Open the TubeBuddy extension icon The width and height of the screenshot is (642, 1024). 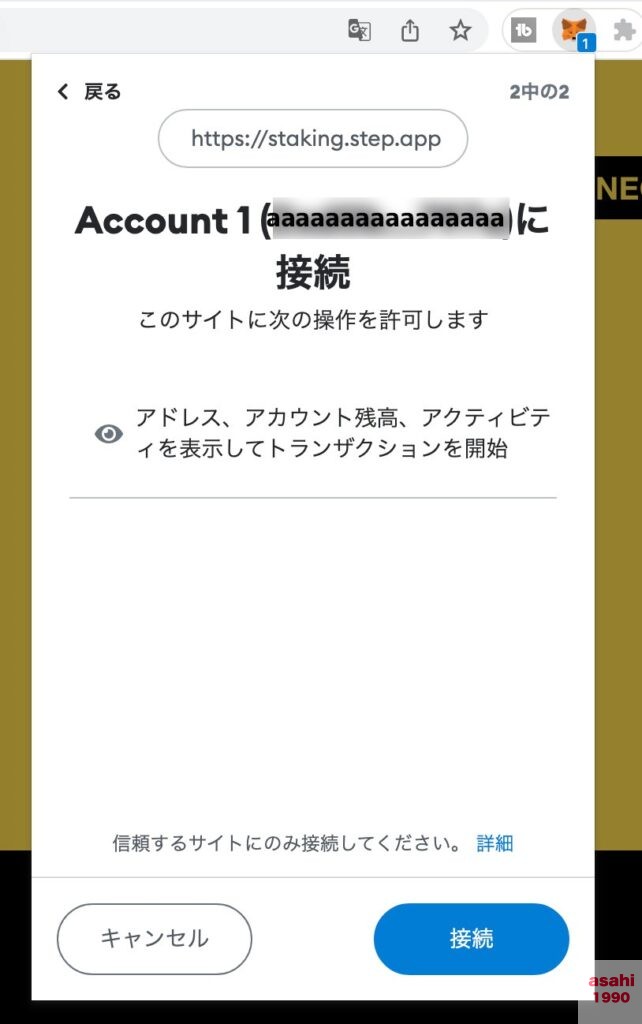point(524,30)
